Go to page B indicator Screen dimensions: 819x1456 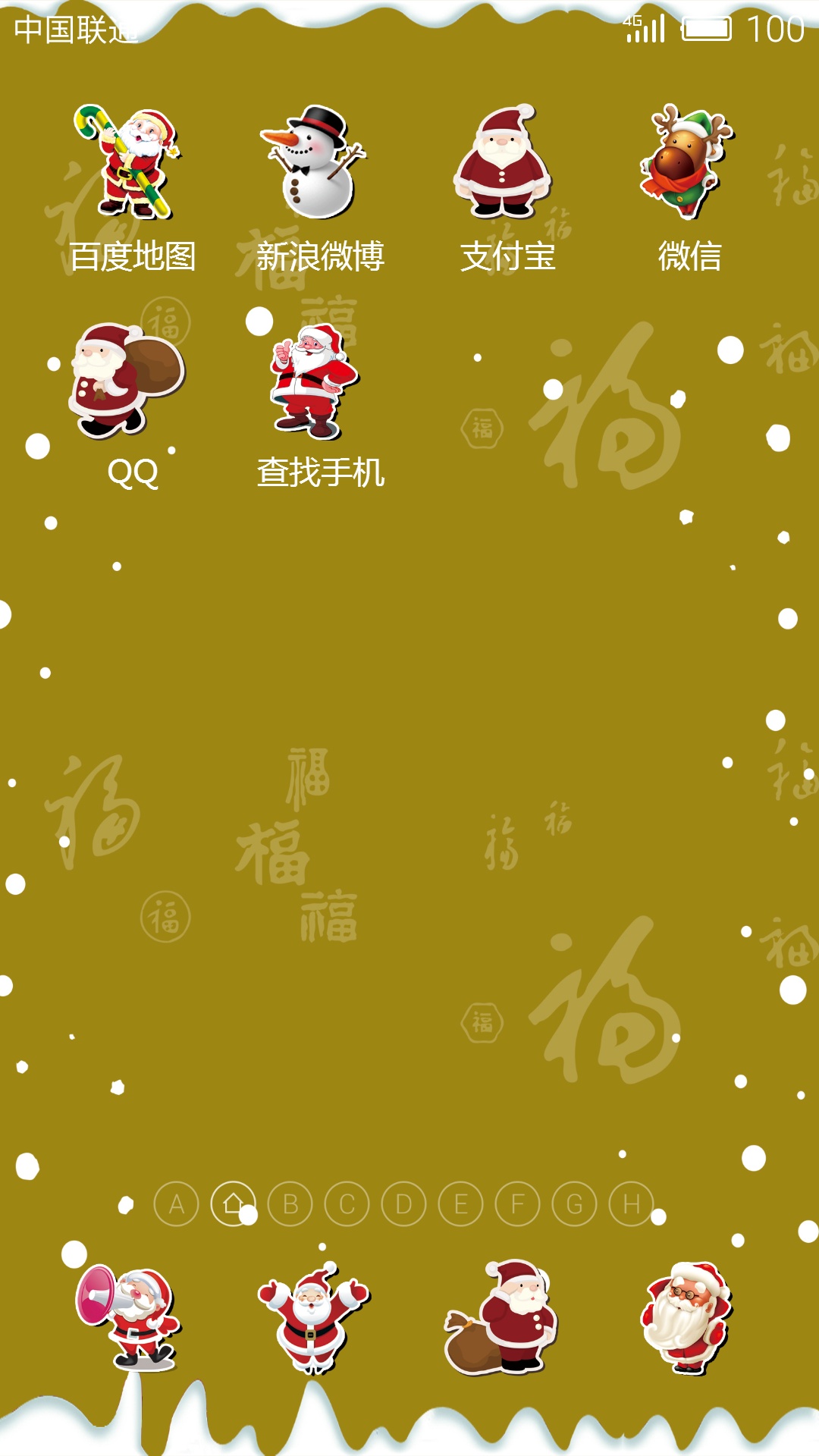290,1203
